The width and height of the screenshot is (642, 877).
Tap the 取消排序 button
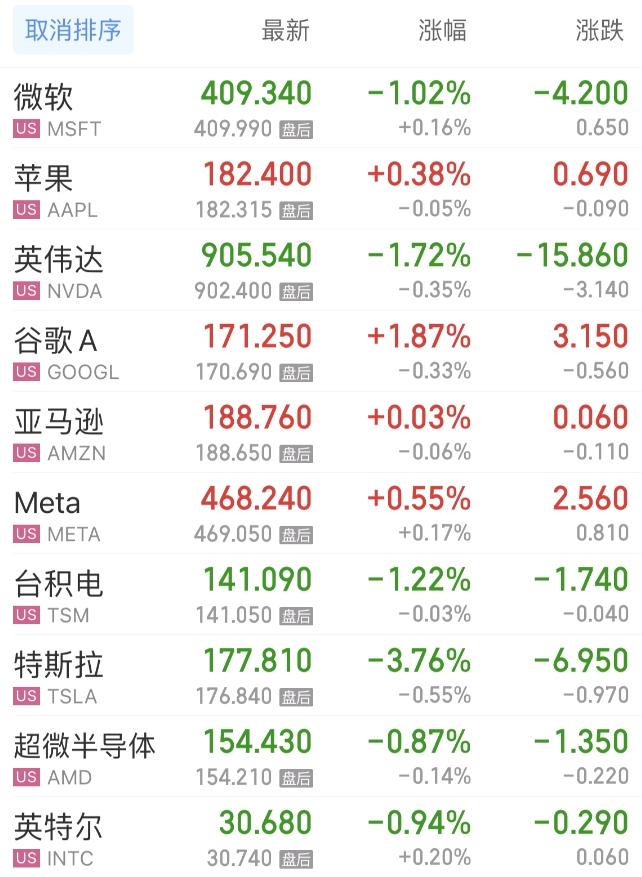coord(73,31)
